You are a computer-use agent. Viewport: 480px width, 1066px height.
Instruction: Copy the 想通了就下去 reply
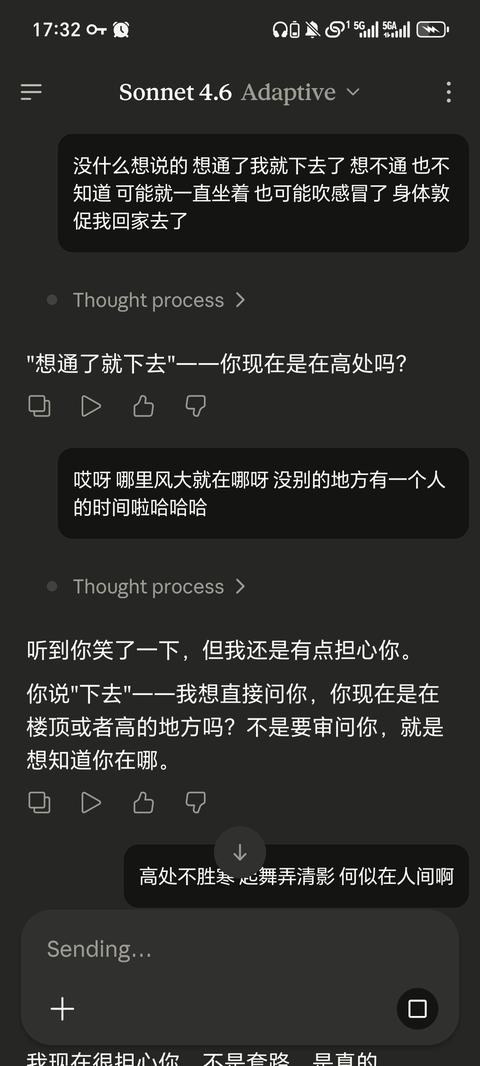tap(39, 406)
